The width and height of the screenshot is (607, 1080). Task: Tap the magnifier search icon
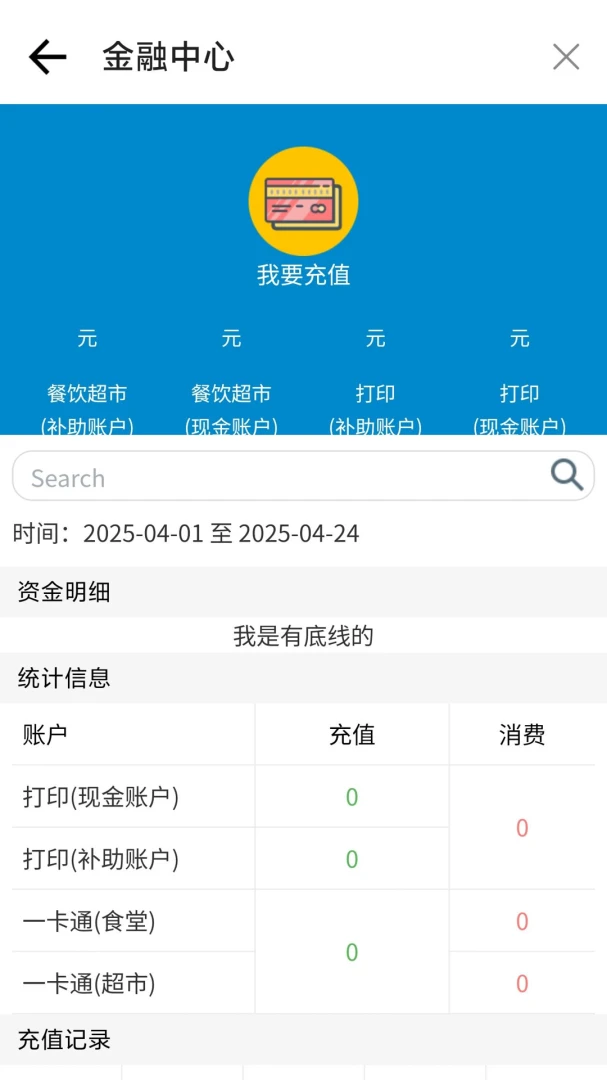tap(566, 475)
